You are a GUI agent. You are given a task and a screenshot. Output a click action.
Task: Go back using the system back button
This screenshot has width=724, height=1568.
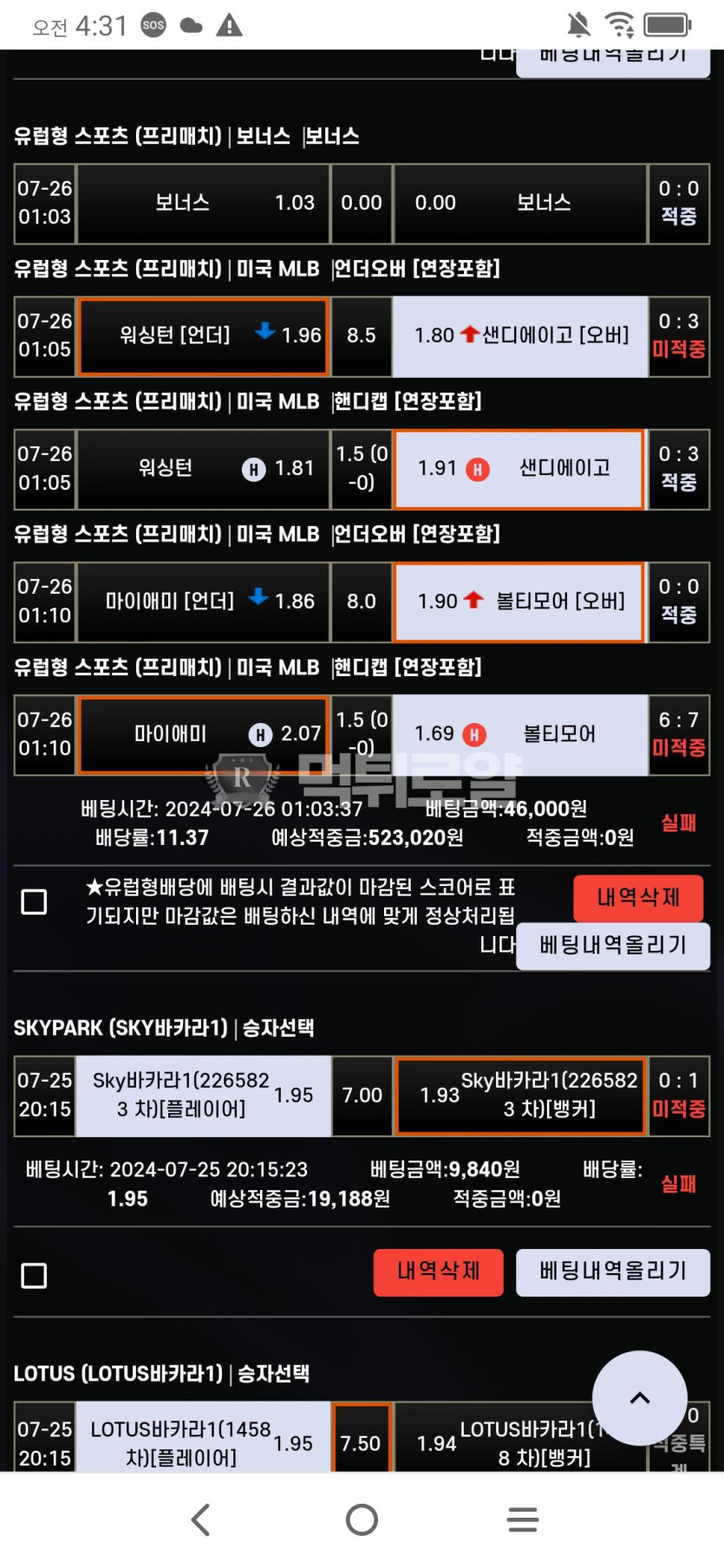201,1519
